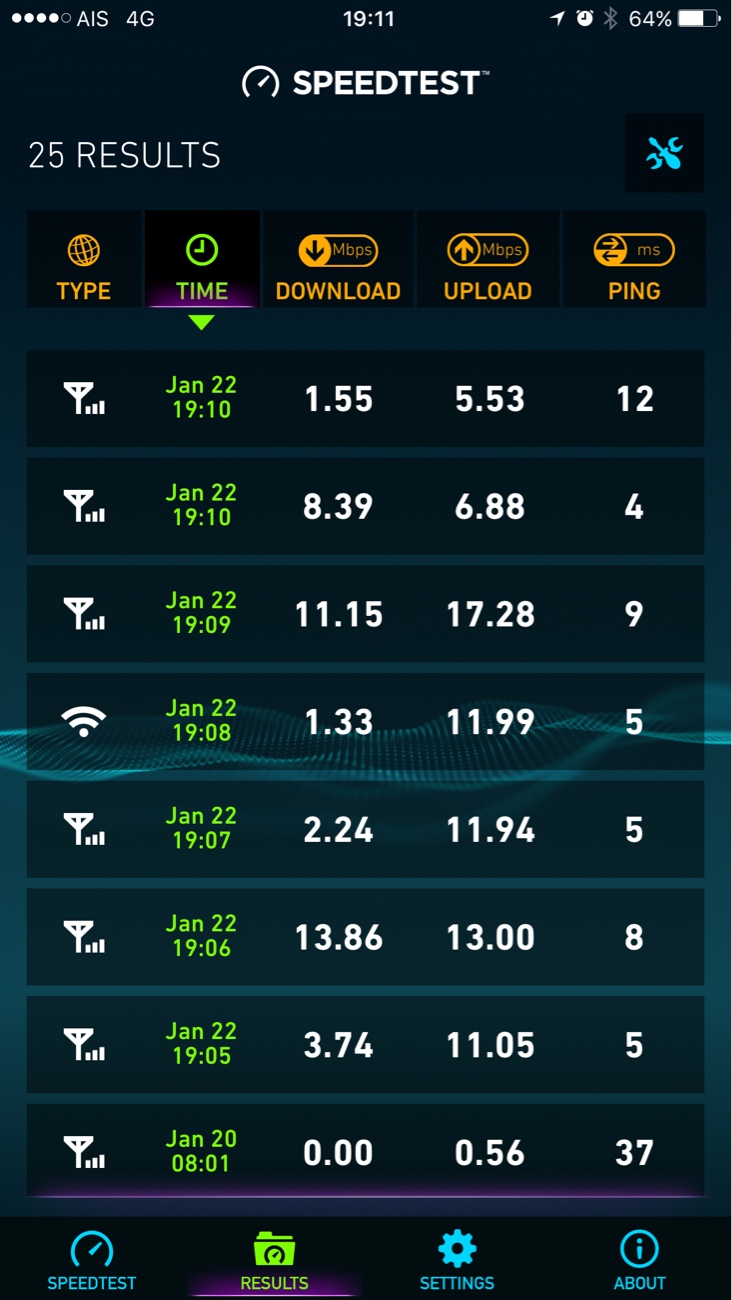Open the Wi-Fi result from 19:08
Image resolution: width=732 pixels, height=1300 pixels.
365,722
